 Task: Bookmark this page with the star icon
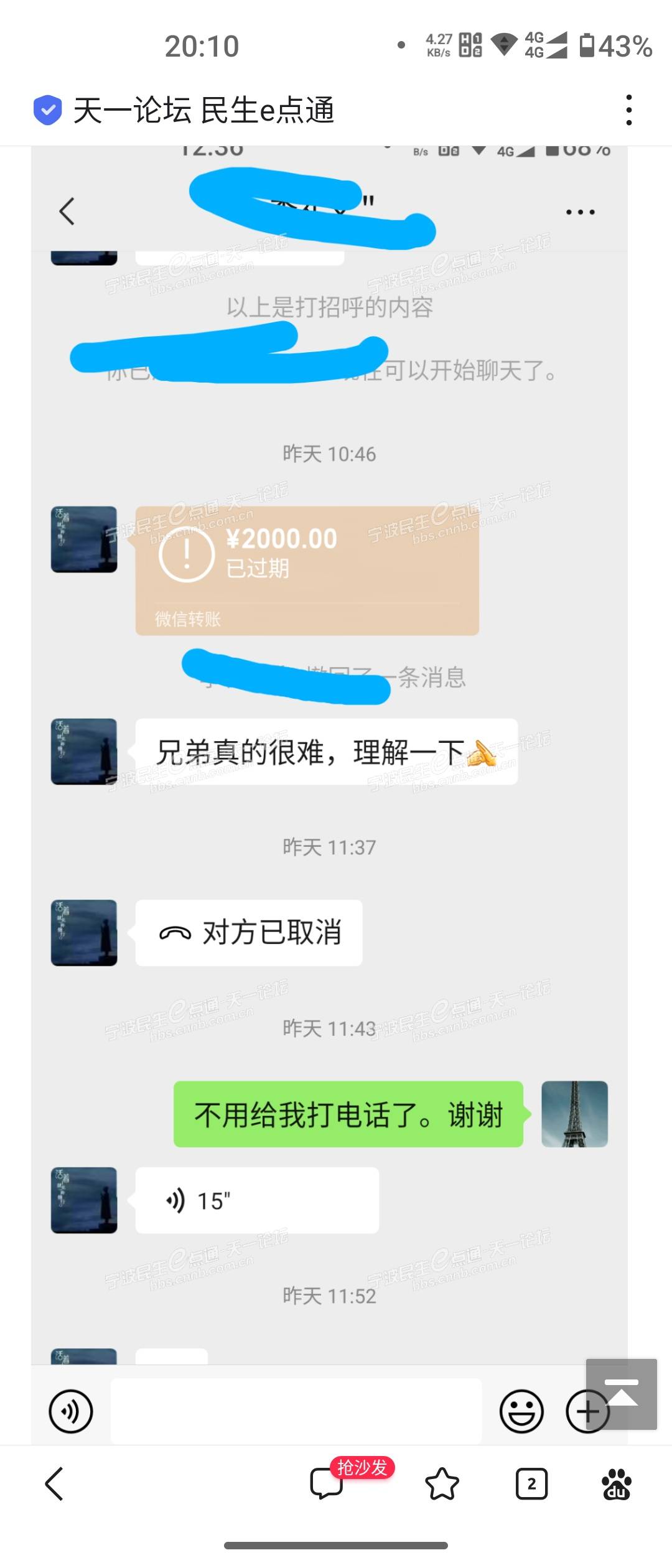(x=442, y=1484)
